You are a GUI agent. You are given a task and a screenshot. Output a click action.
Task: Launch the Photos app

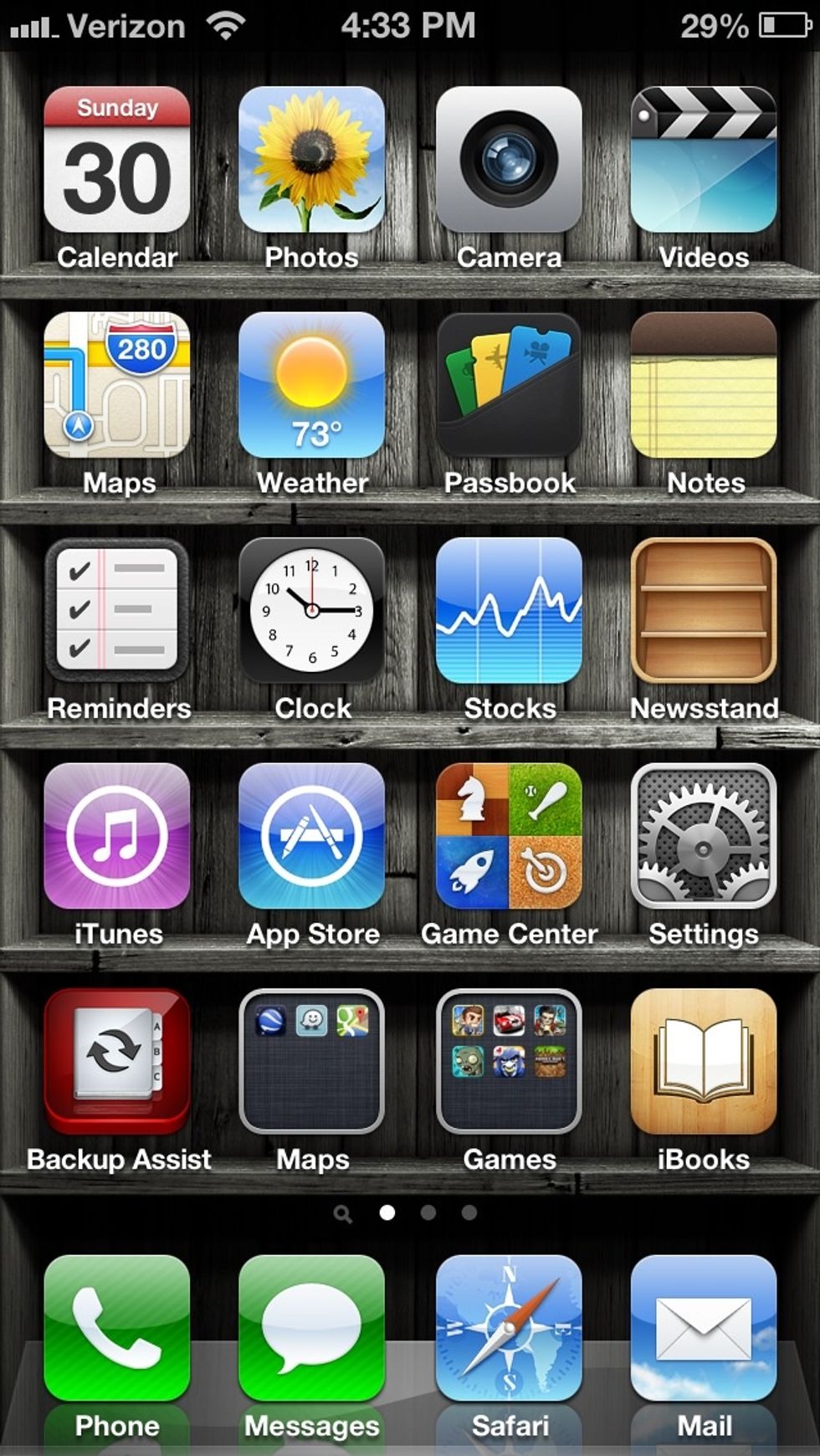(311, 160)
